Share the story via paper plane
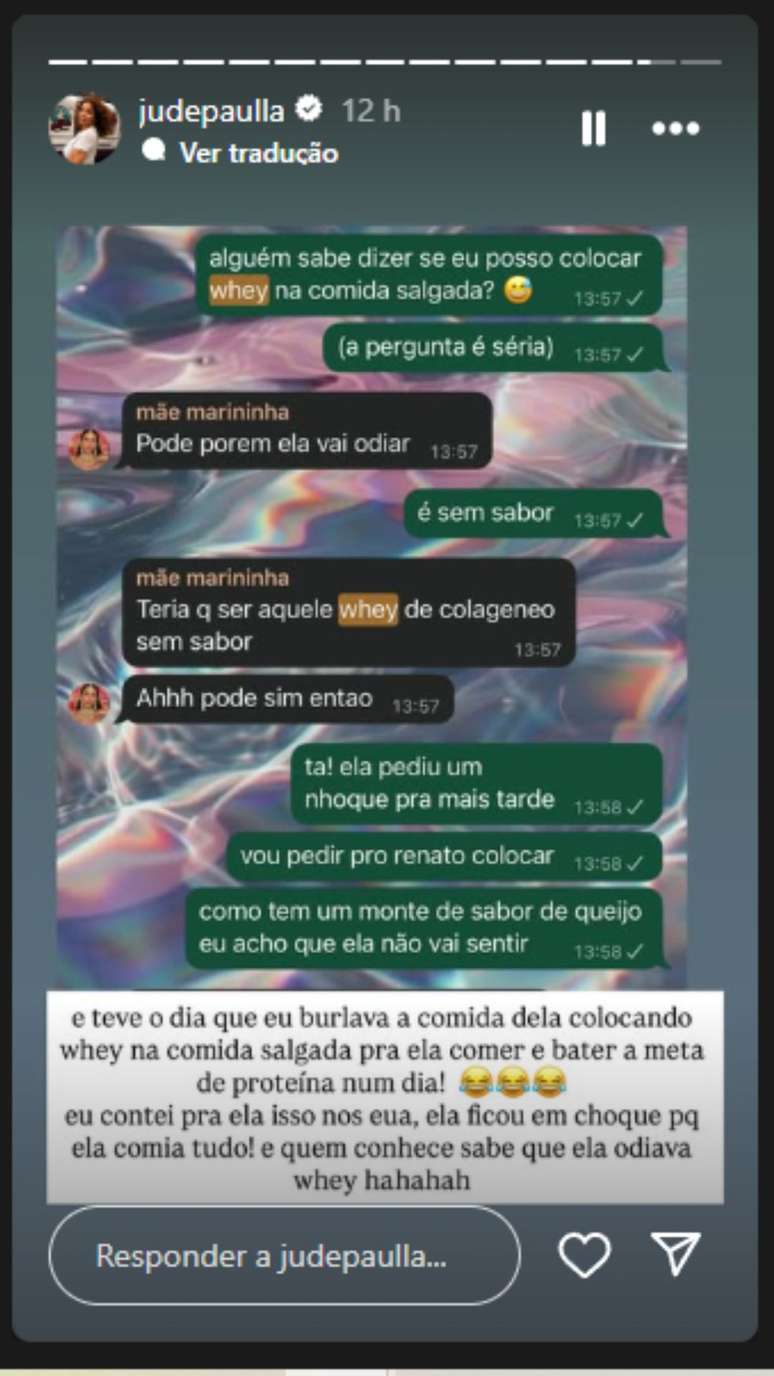Screen dimensions: 774x1376 tap(676, 1254)
